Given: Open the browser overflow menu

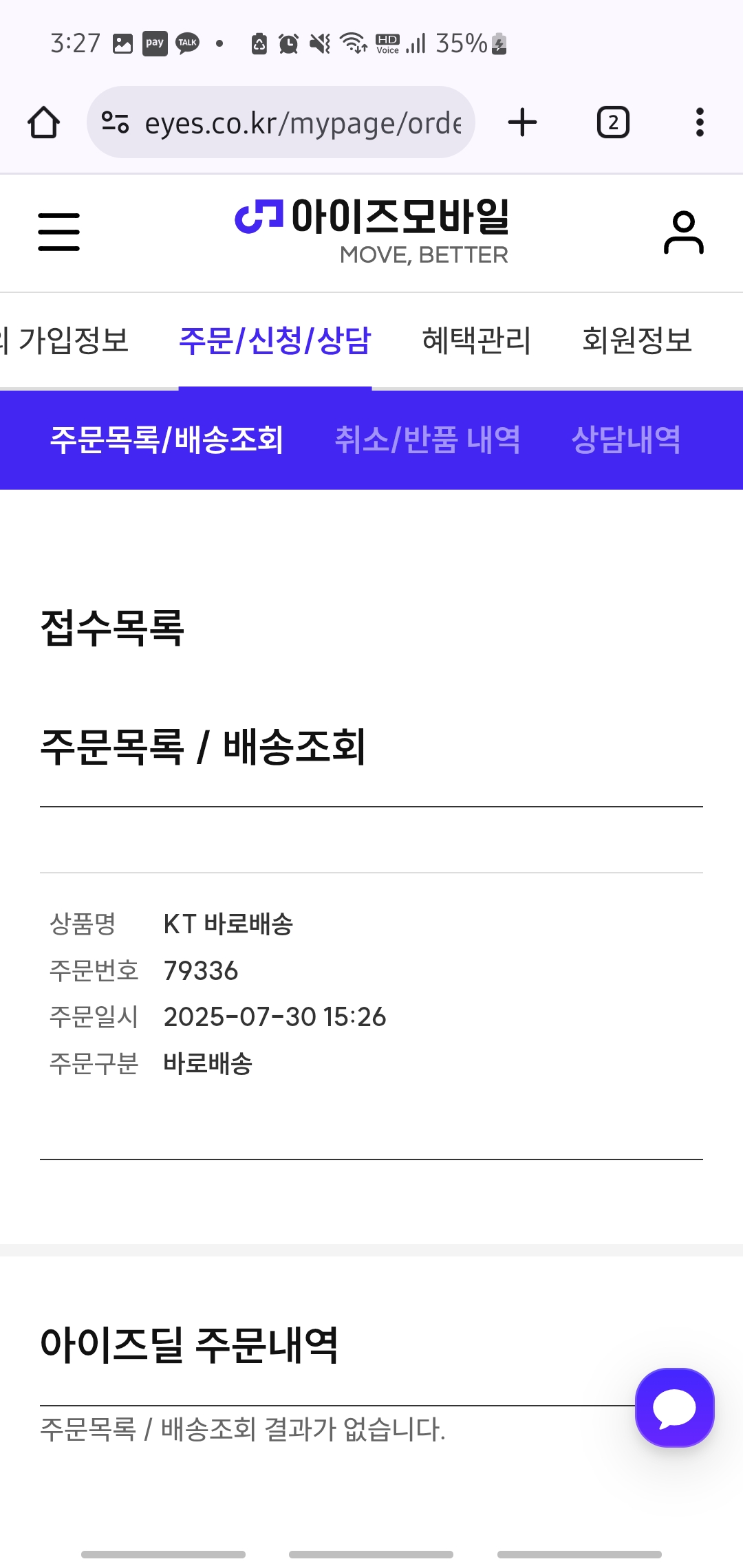Looking at the screenshot, I should (x=700, y=123).
